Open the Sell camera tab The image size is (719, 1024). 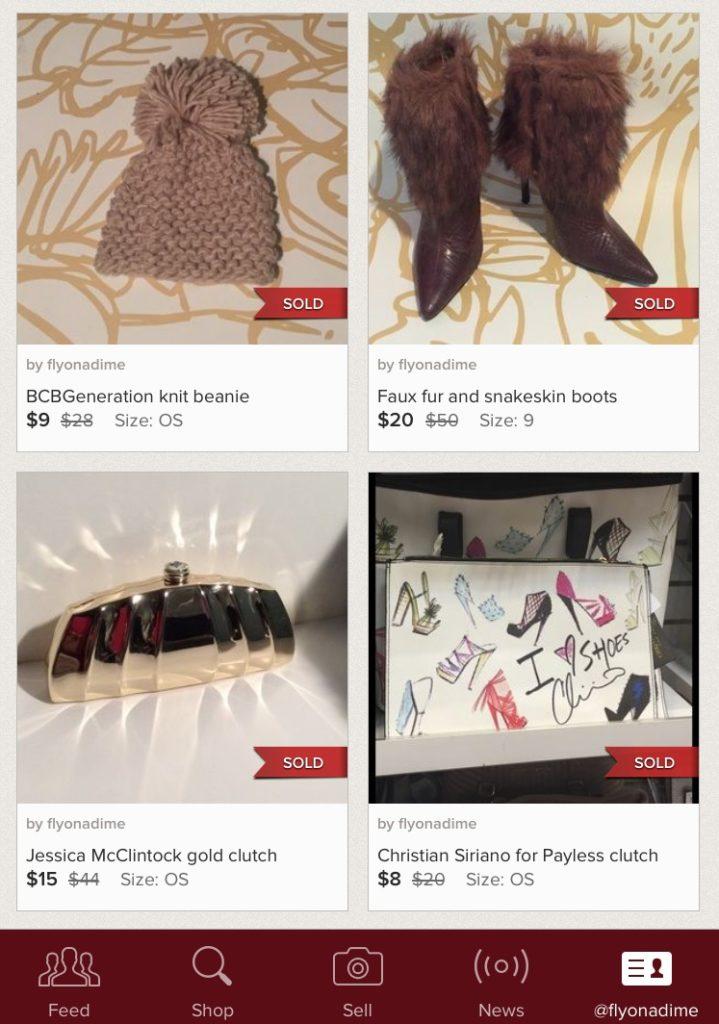[x=357, y=980]
